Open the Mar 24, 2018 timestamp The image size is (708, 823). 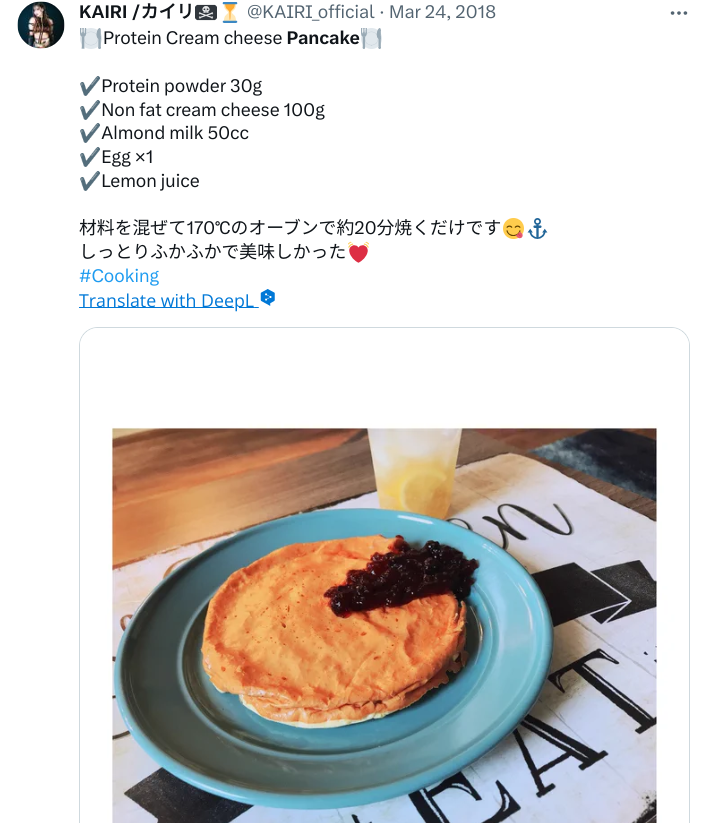tap(441, 12)
